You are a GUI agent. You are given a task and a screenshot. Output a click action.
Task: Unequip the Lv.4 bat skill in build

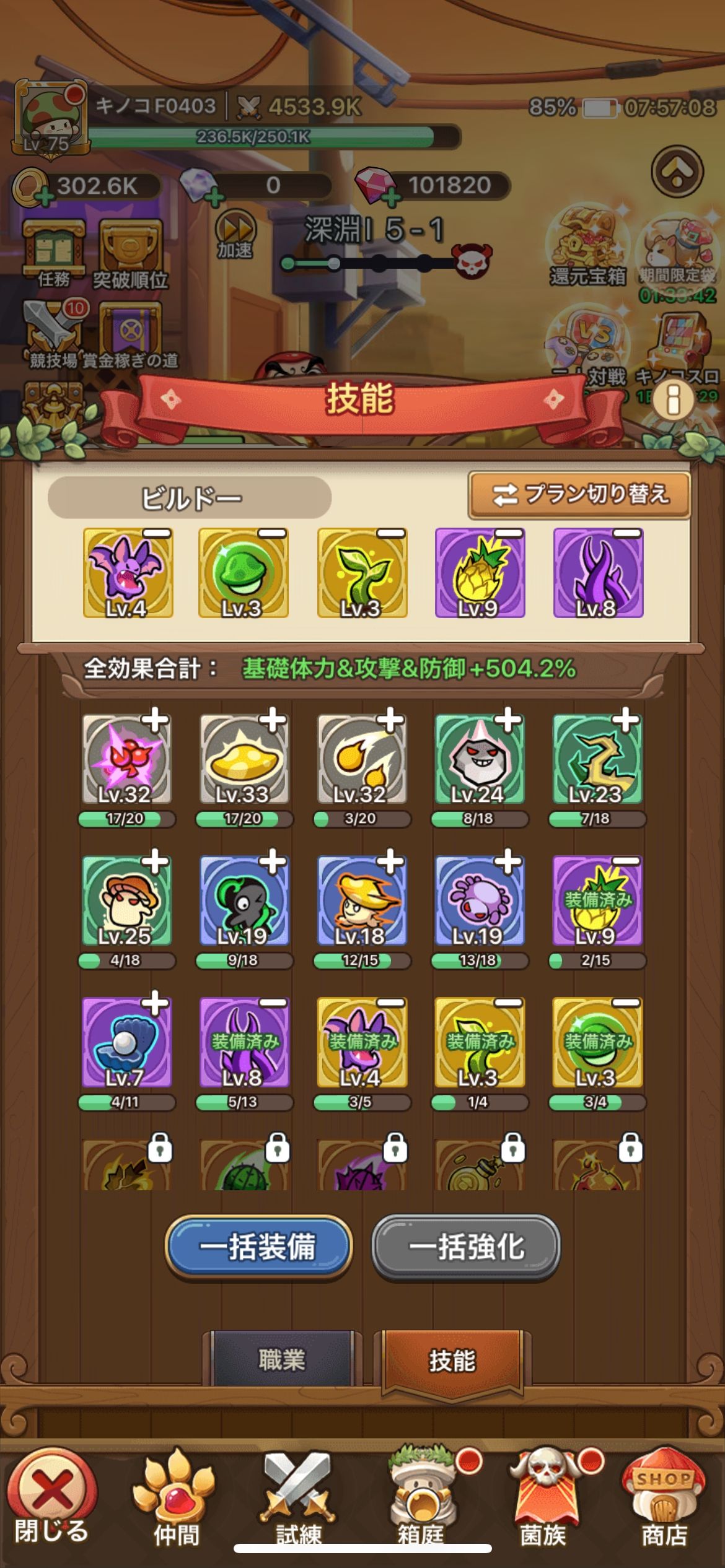[x=157, y=534]
